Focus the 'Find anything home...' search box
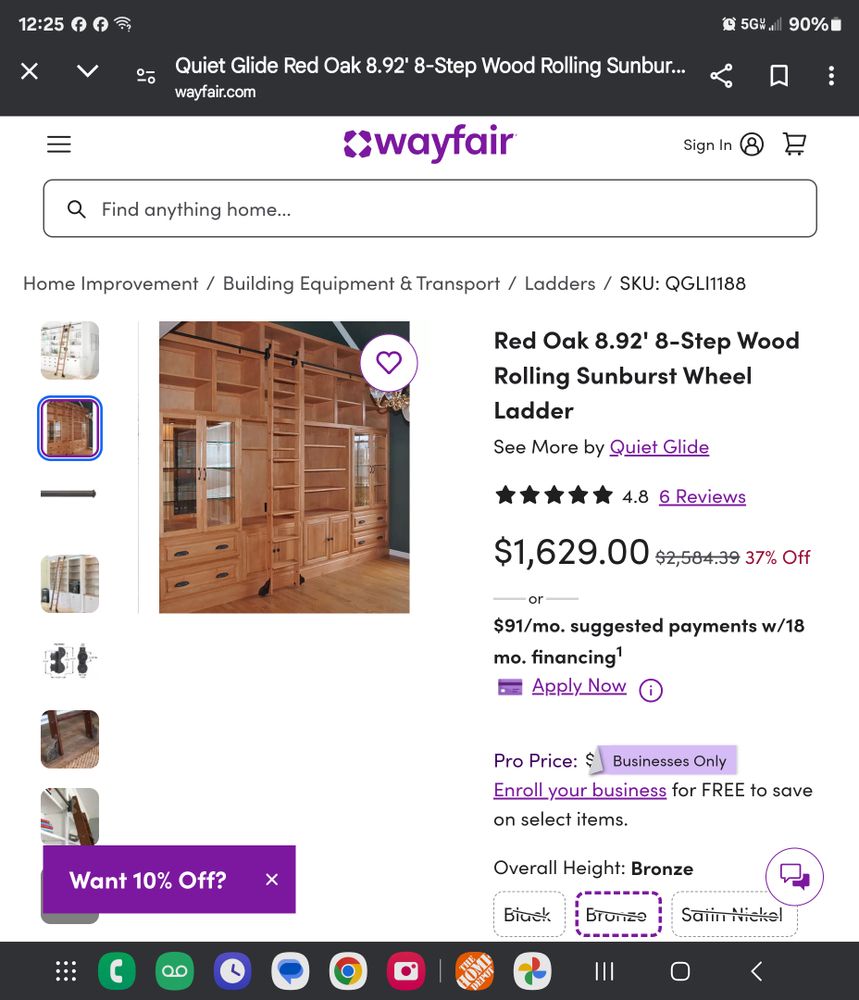 coord(430,209)
